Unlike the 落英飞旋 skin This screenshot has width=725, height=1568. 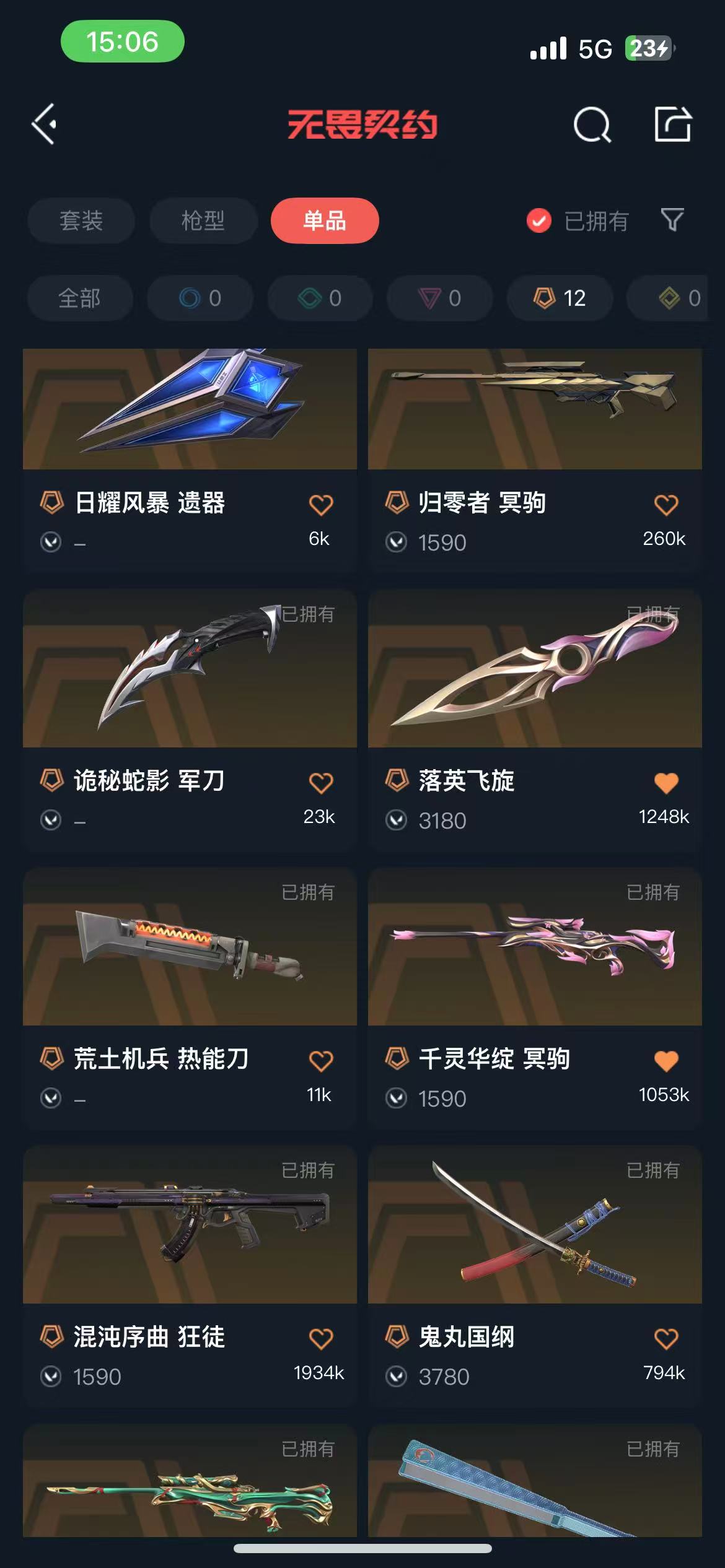point(666,783)
